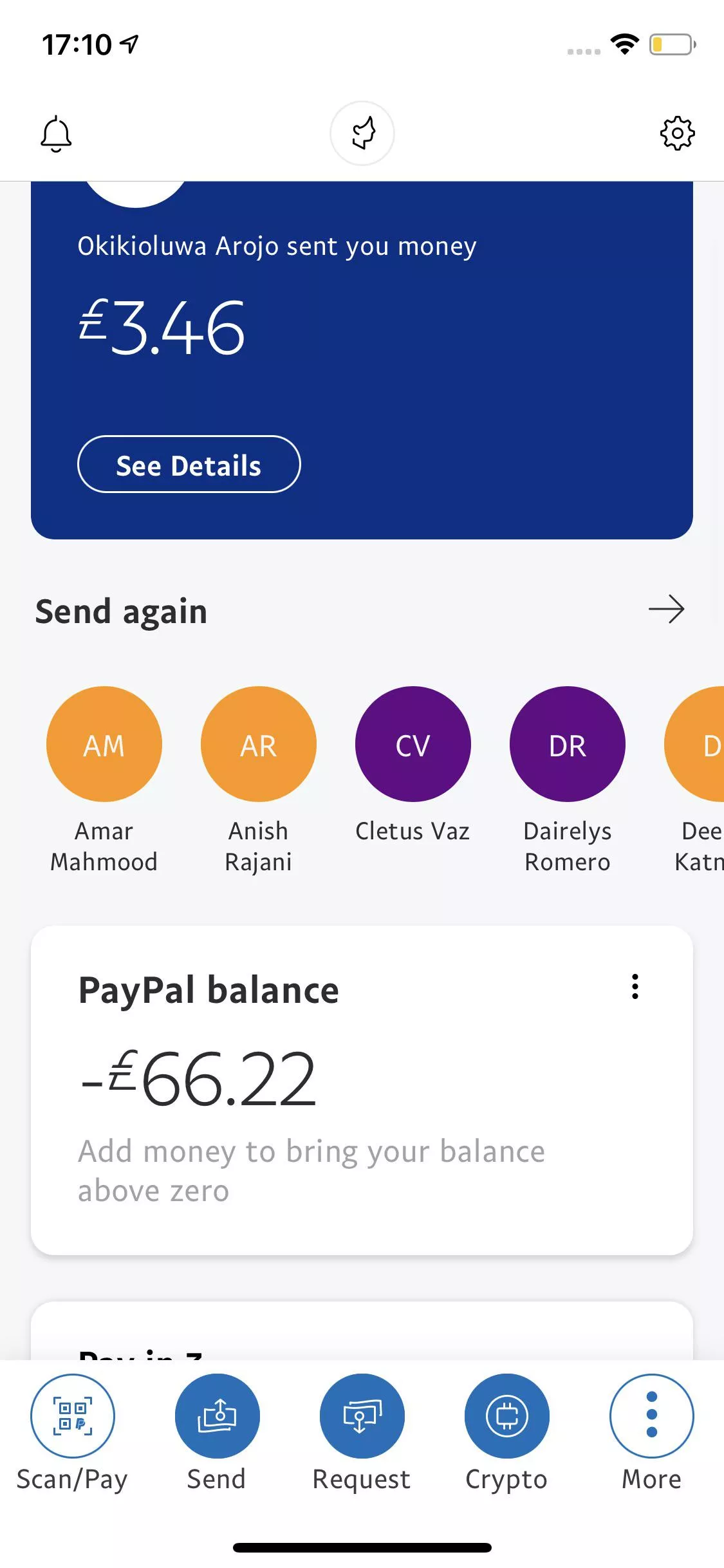Show More options in bottom bar

tap(652, 1416)
